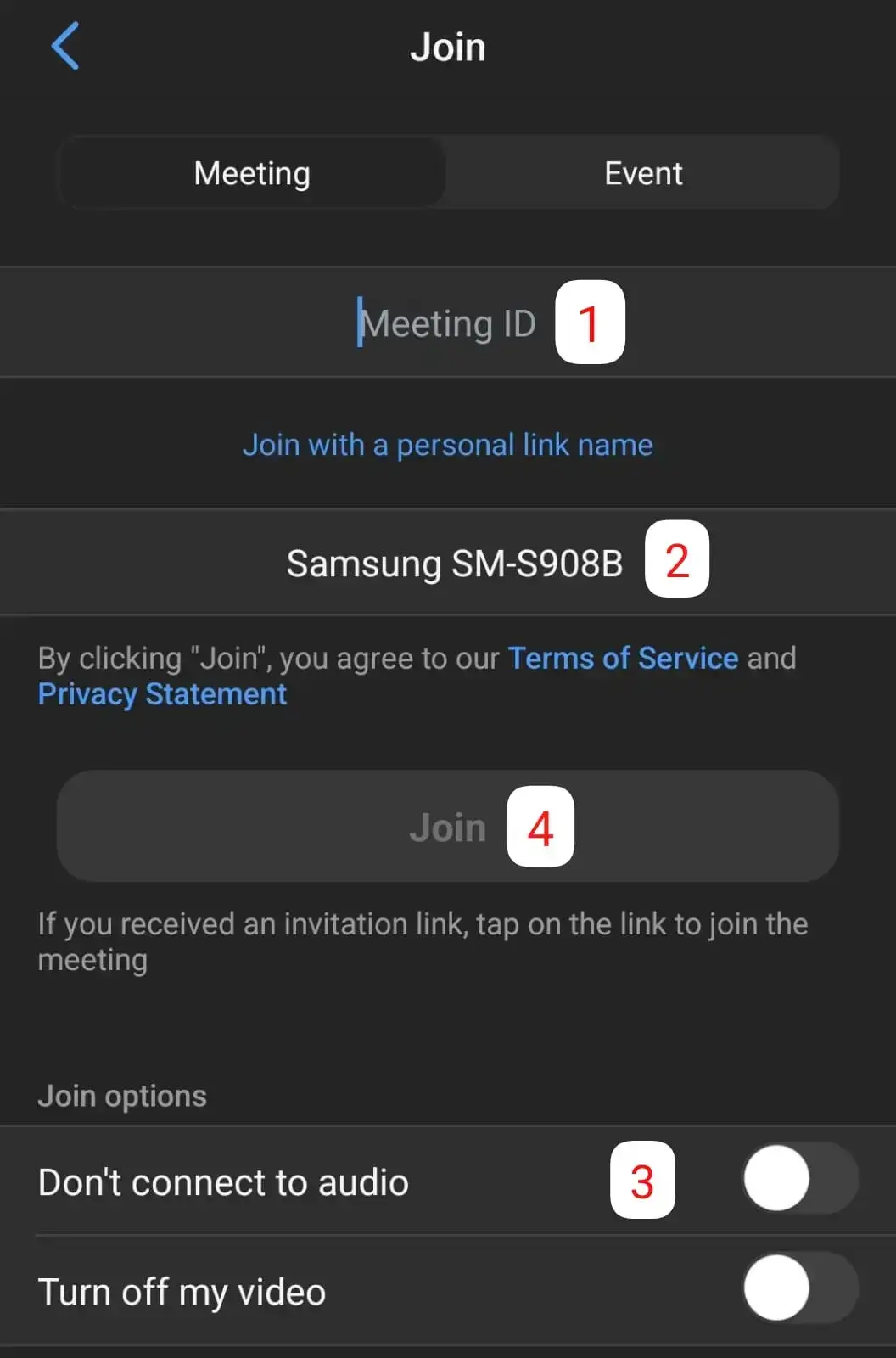Go back using the top-left arrow
Image resolution: width=896 pixels, height=1358 pixels.
click(65, 47)
